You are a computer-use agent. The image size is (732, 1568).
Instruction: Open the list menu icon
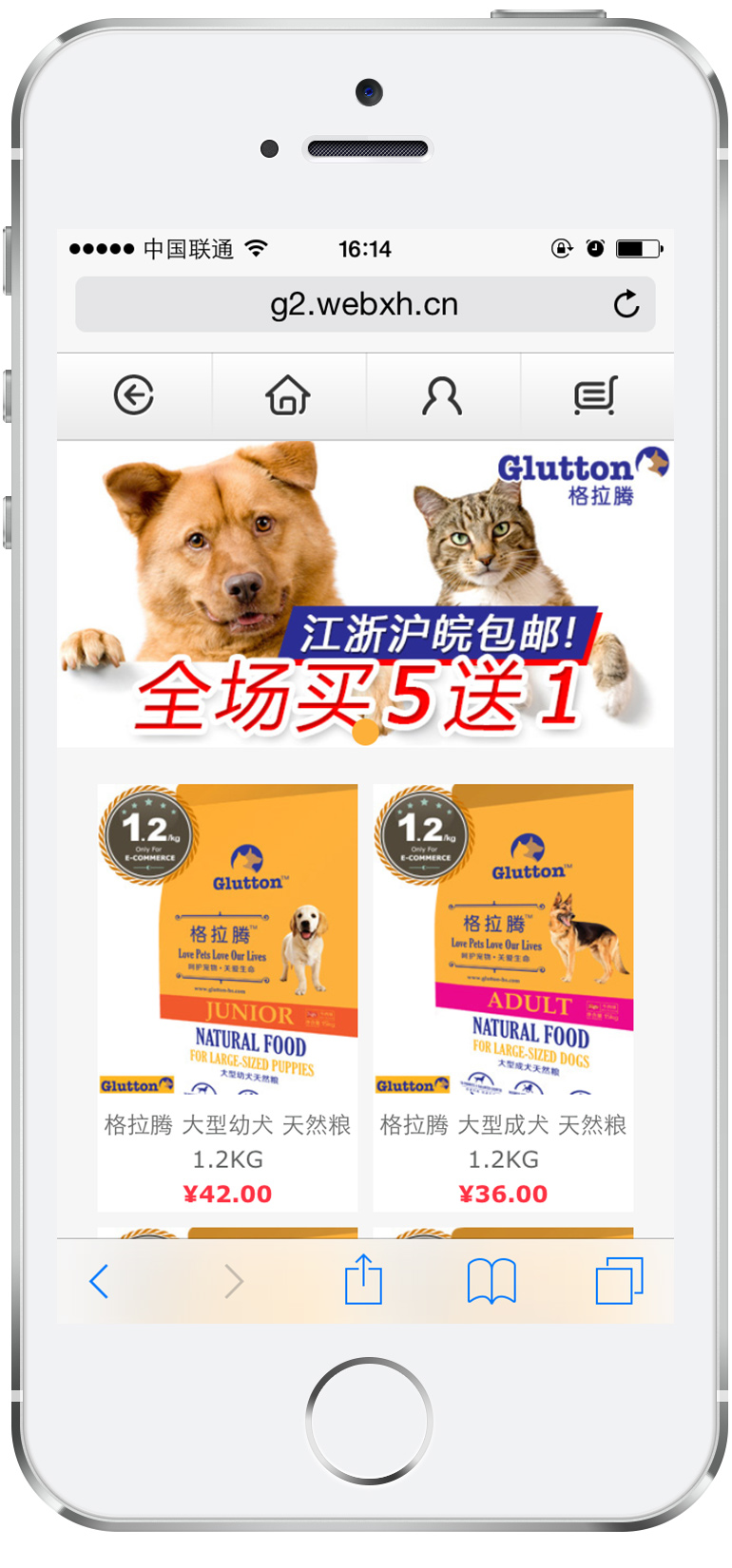(x=596, y=395)
